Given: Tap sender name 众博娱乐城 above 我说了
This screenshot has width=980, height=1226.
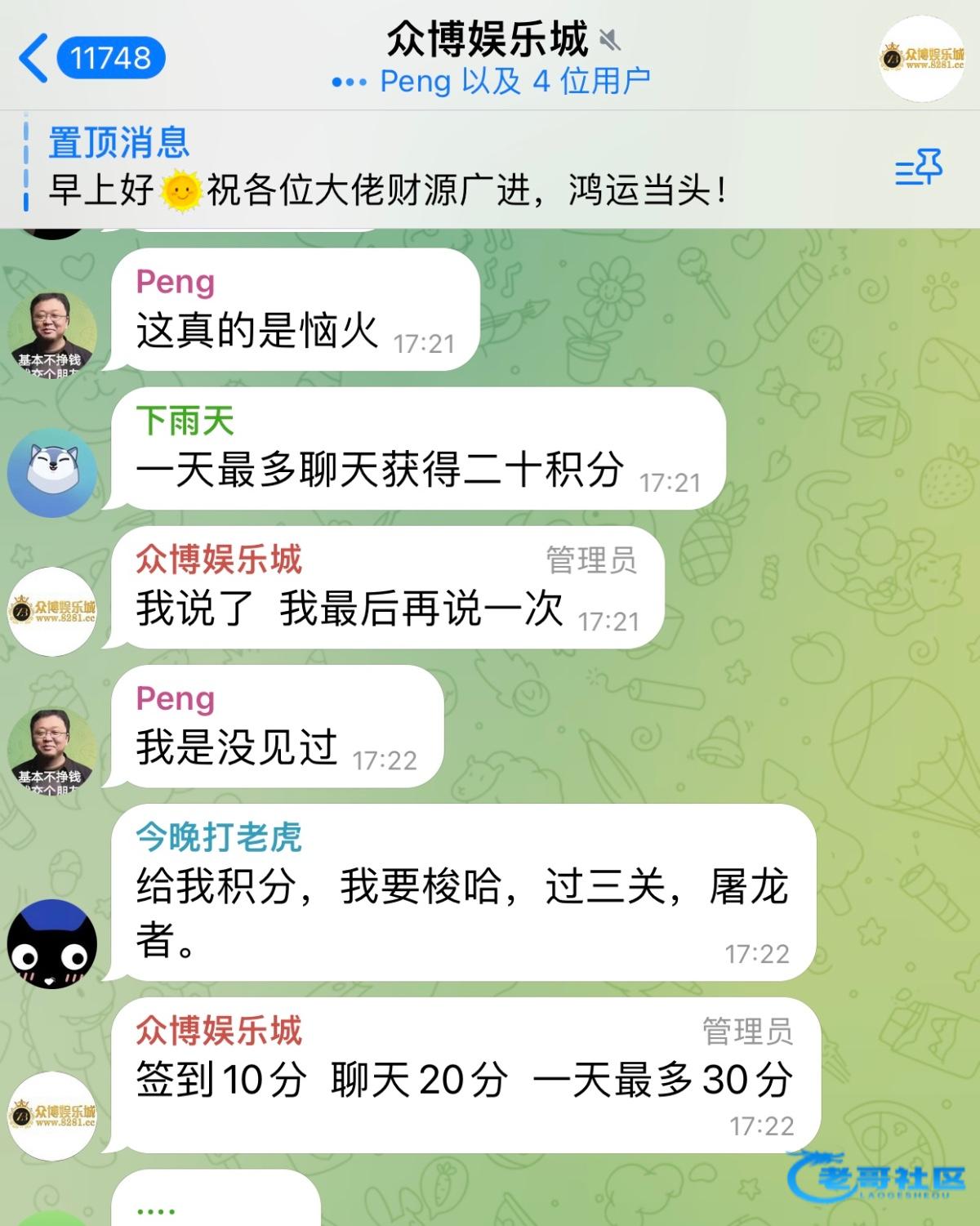Looking at the screenshot, I should tap(219, 560).
